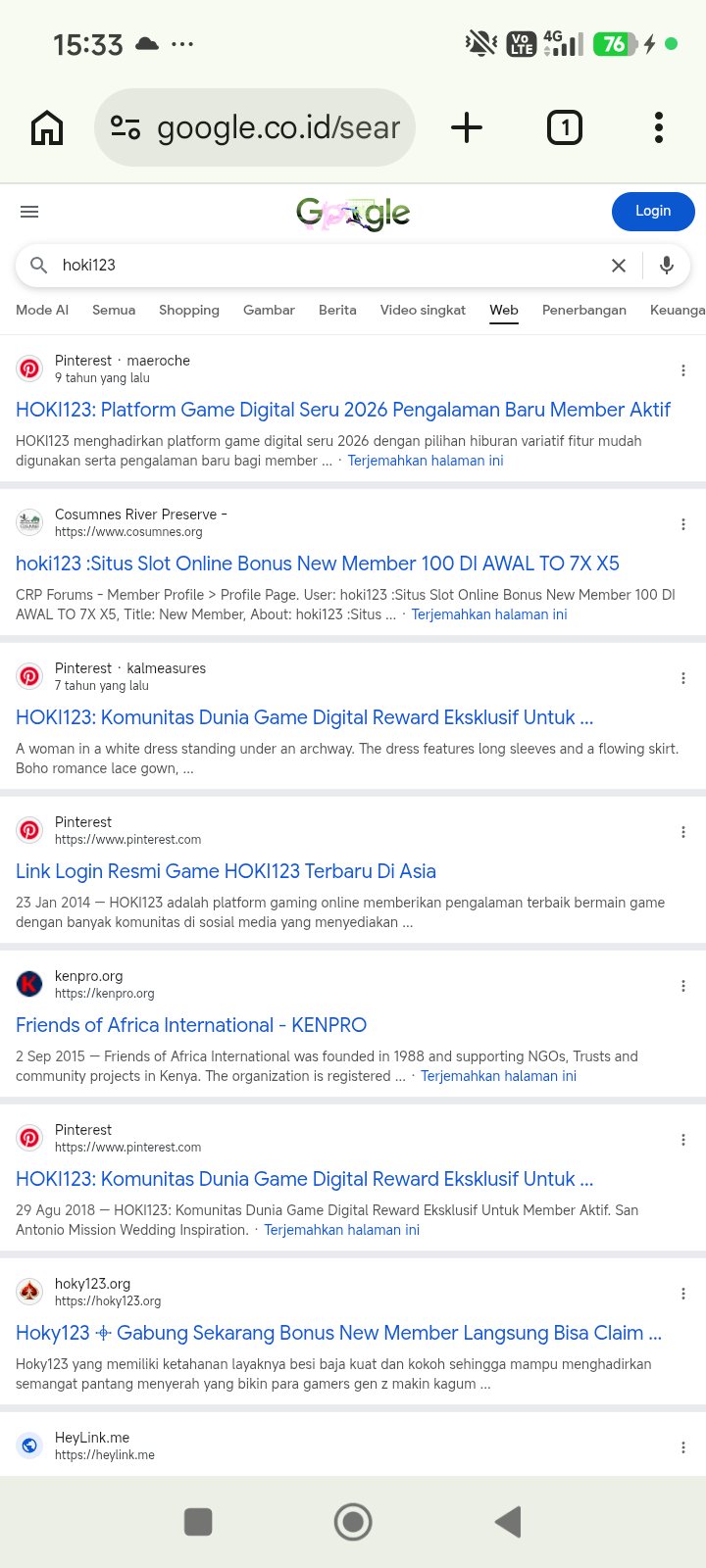The width and height of the screenshot is (706, 1568).
Task: Tap the blue Login button
Action: (x=653, y=212)
